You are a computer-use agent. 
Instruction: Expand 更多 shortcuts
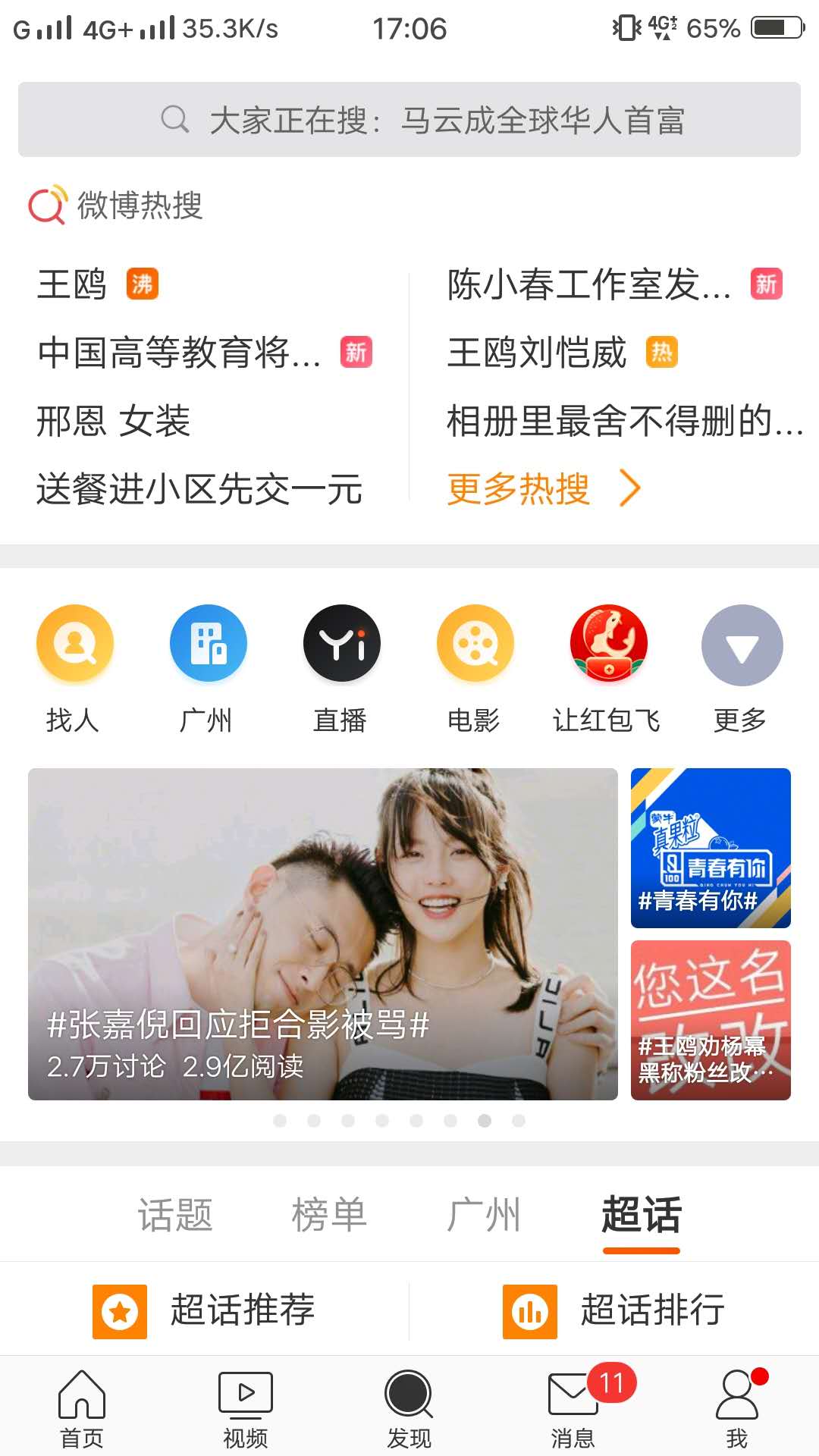pos(741,646)
